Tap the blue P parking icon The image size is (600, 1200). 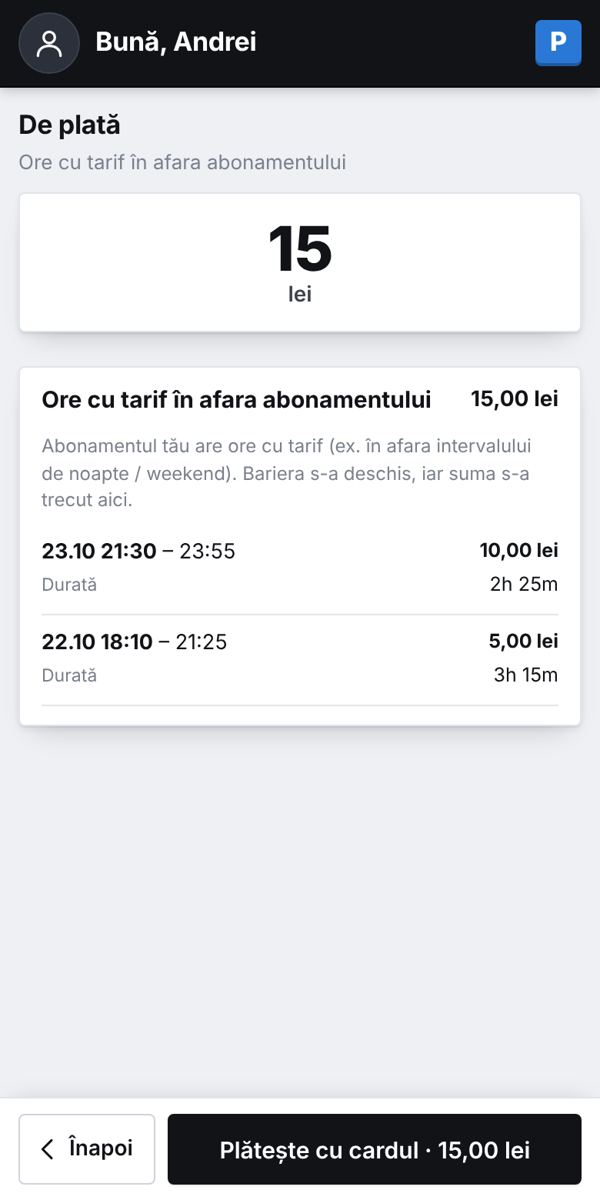click(x=558, y=43)
